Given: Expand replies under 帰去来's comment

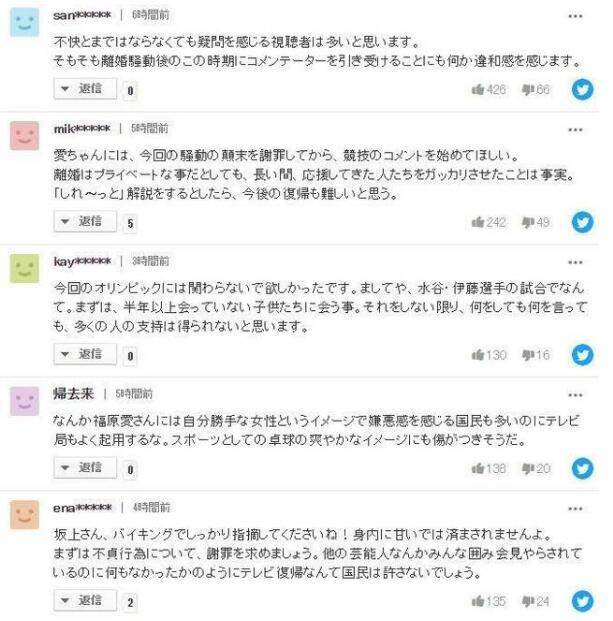Looking at the screenshot, I should click(85, 467).
